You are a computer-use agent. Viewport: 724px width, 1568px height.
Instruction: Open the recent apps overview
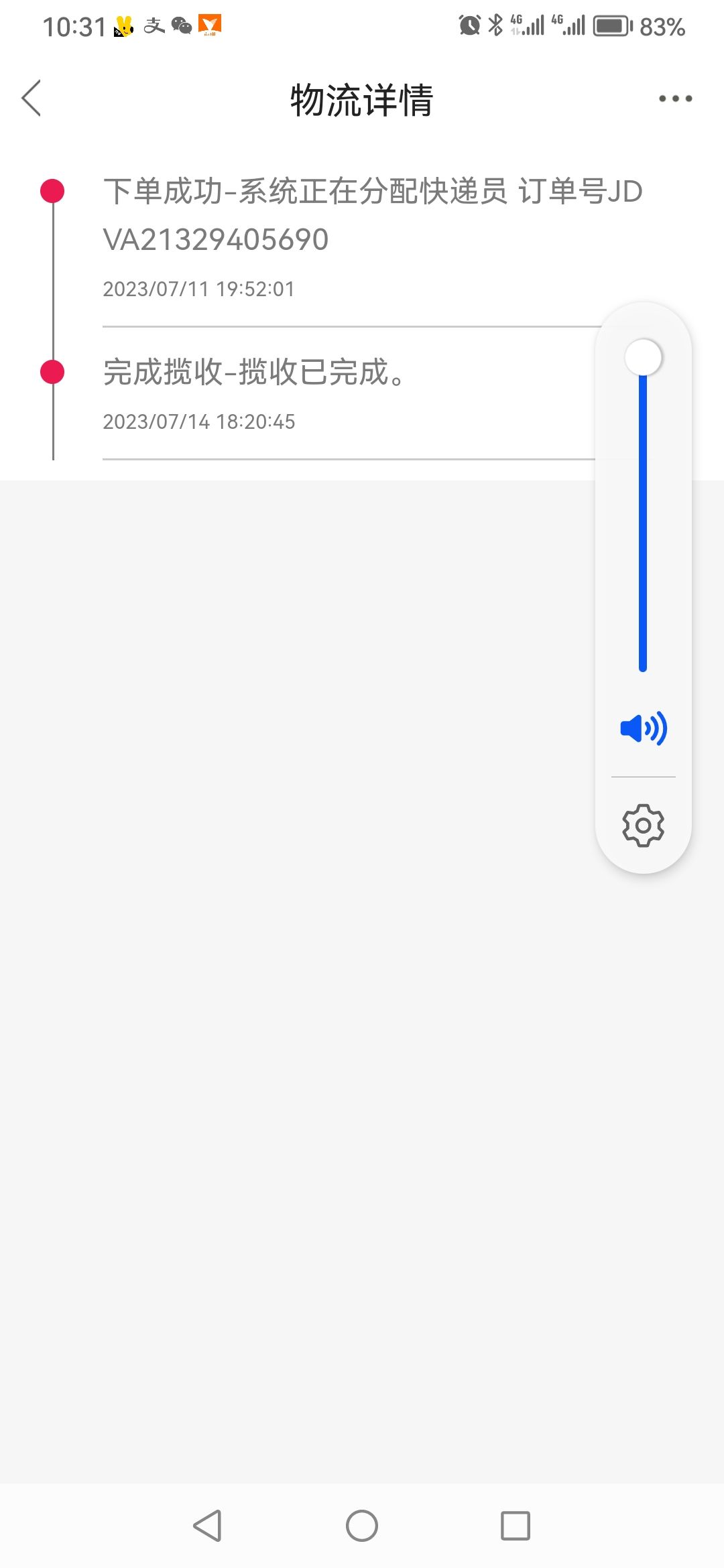click(516, 1526)
